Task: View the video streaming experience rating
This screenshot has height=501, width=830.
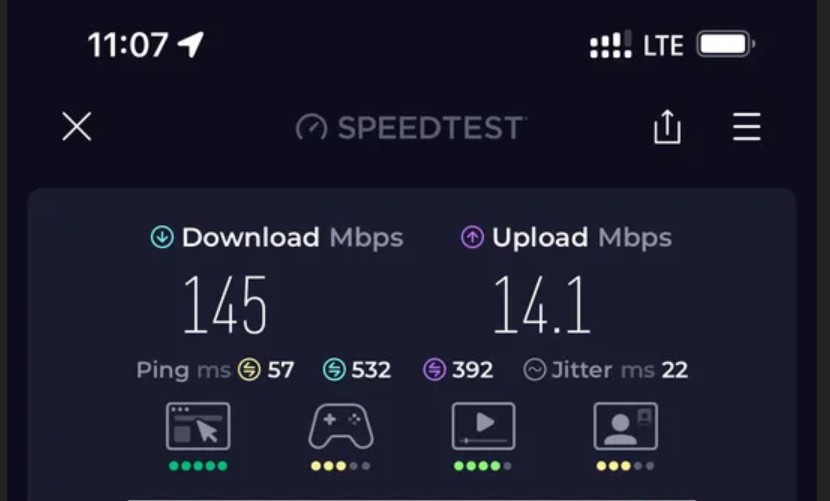Action: tap(484, 427)
